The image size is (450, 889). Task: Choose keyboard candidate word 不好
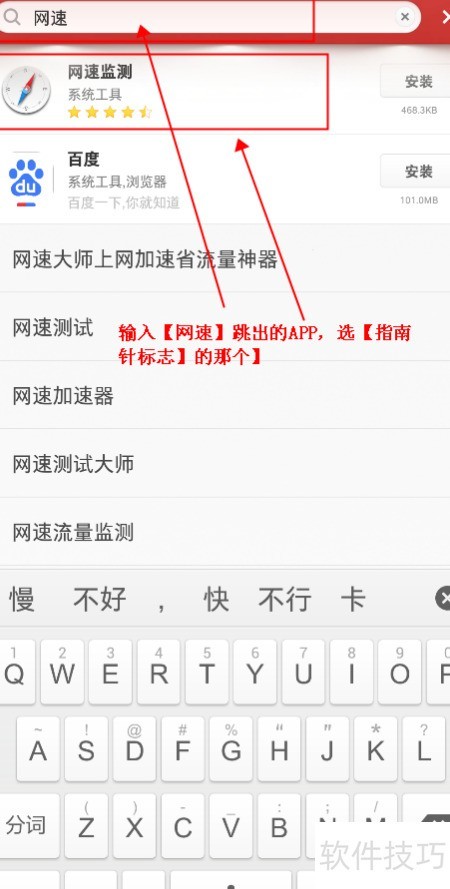tap(100, 599)
